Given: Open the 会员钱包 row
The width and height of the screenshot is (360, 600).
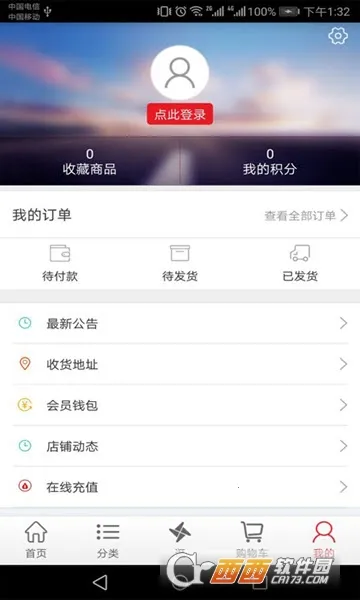Looking at the screenshot, I should (180, 405).
